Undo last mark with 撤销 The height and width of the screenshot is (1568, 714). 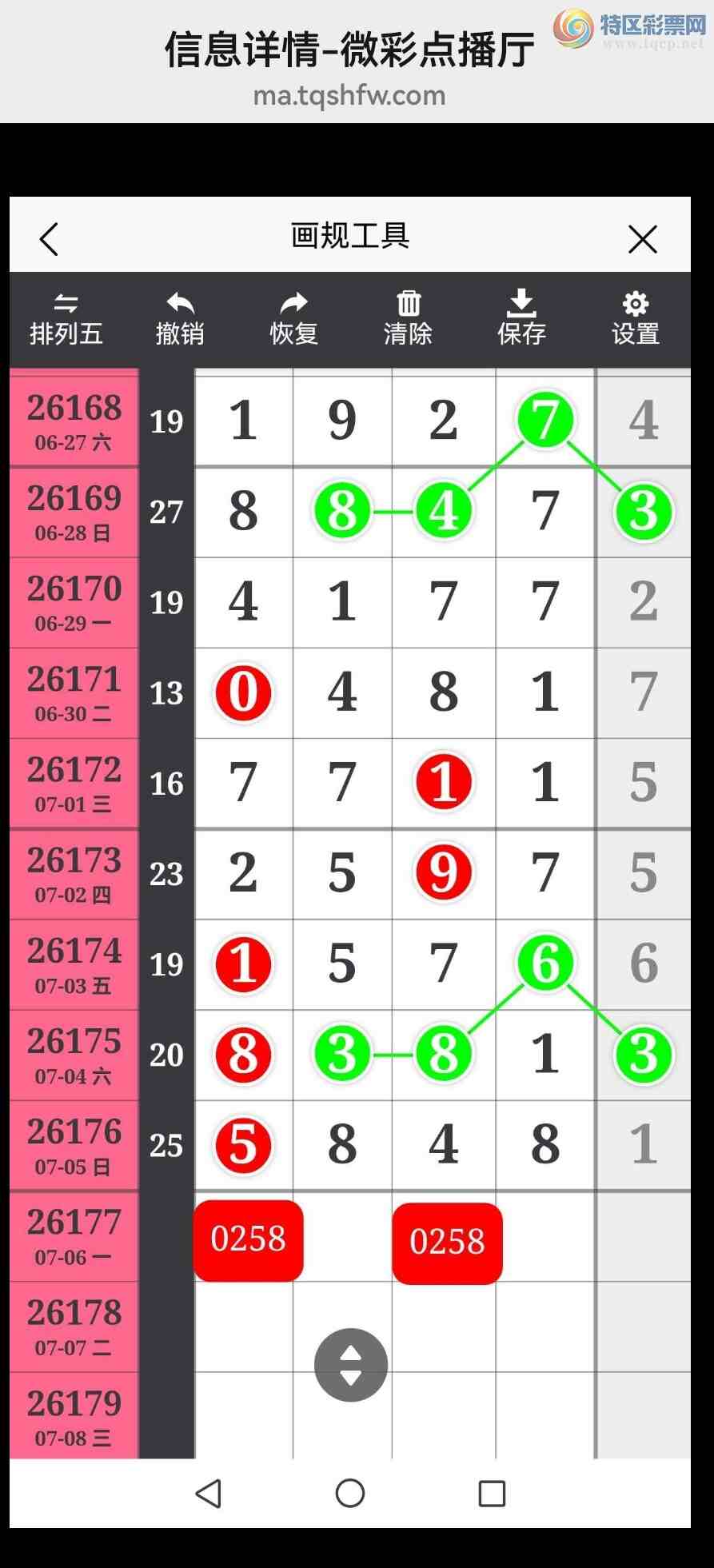tap(180, 319)
